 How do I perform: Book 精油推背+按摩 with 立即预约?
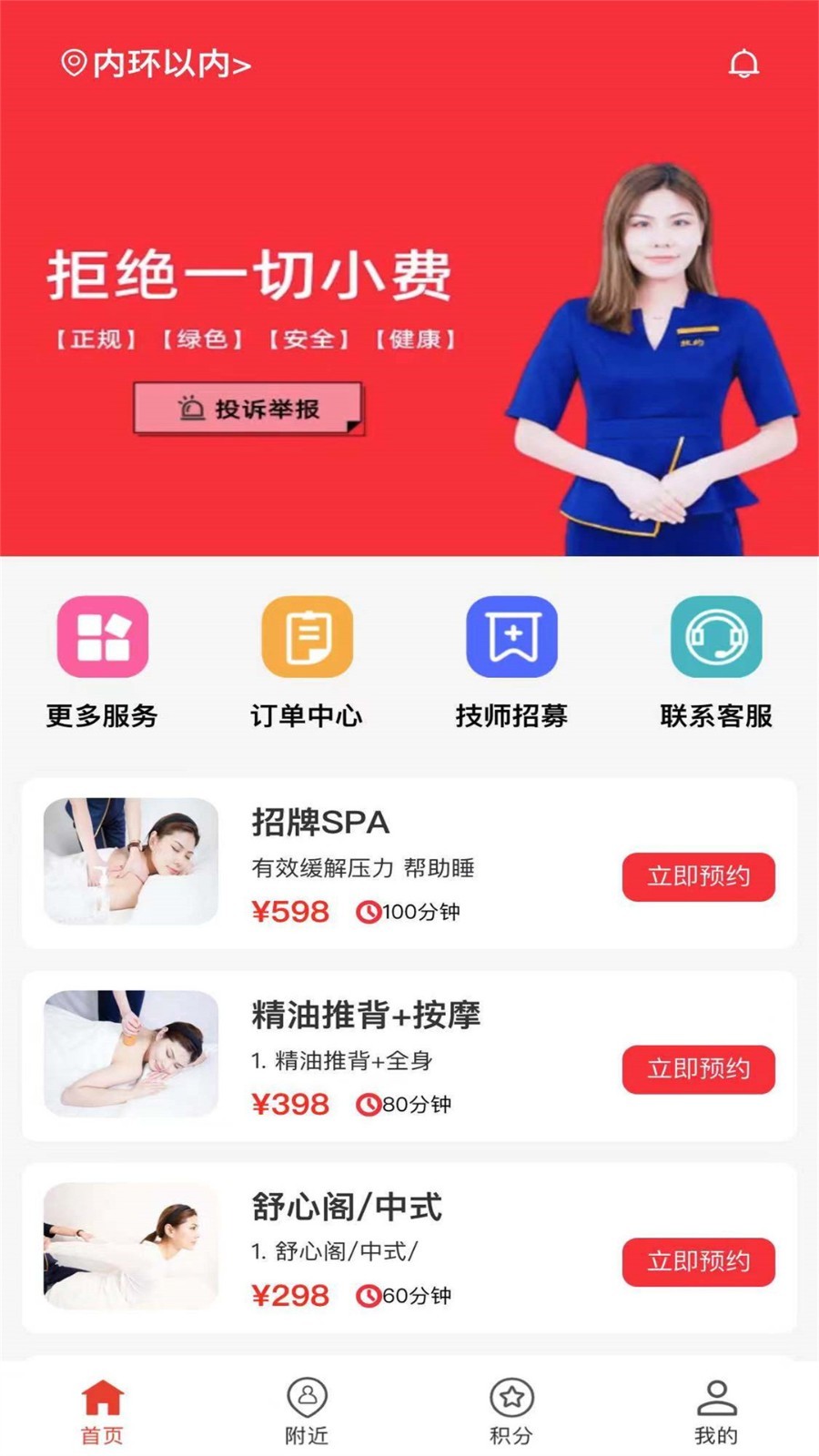pyautogui.click(x=698, y=1068)
